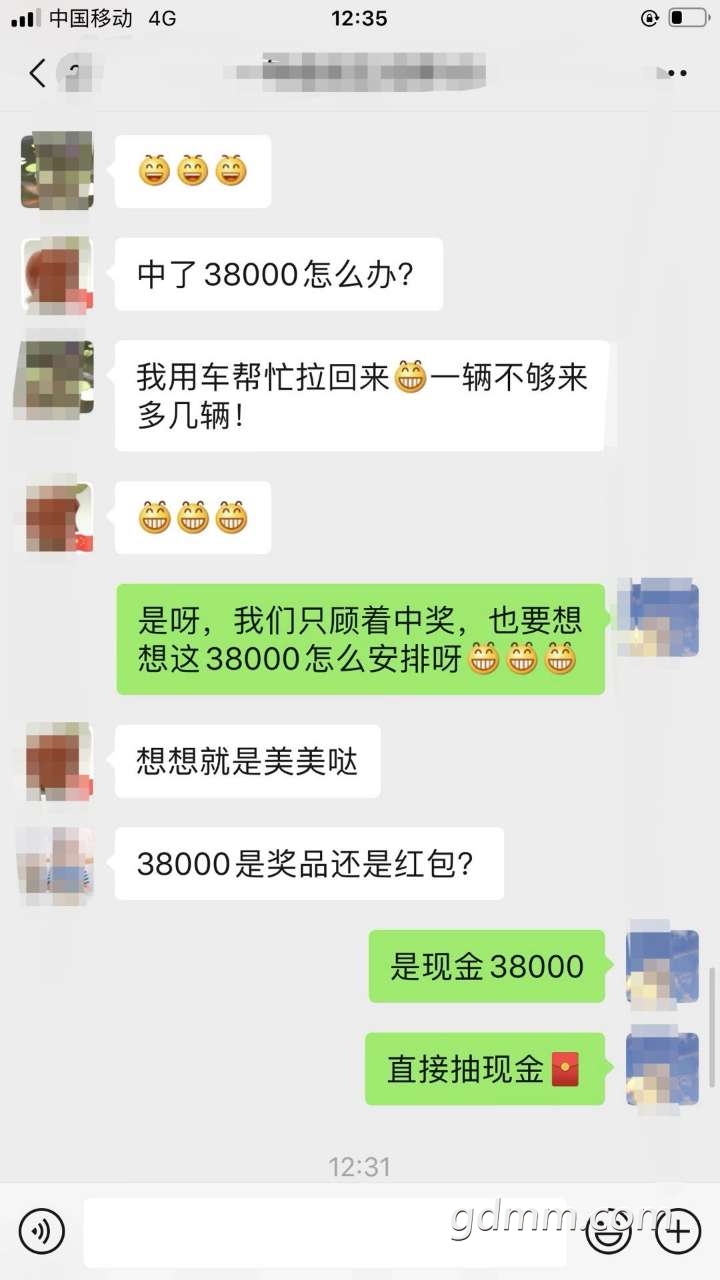The width and height of the screenshot is (720, 1280).
Task: Open the chat's more options menu
Action: 676,73
